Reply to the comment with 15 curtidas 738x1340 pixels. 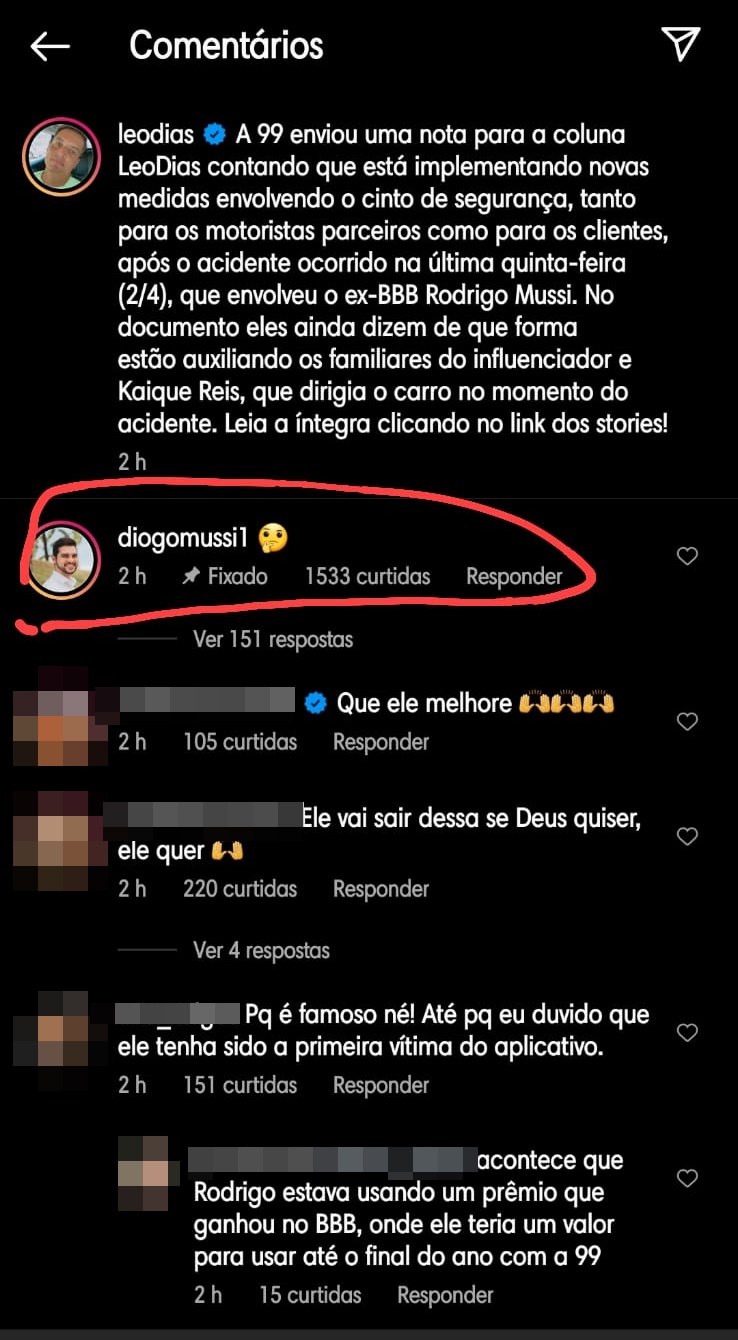pos(445,1295)
